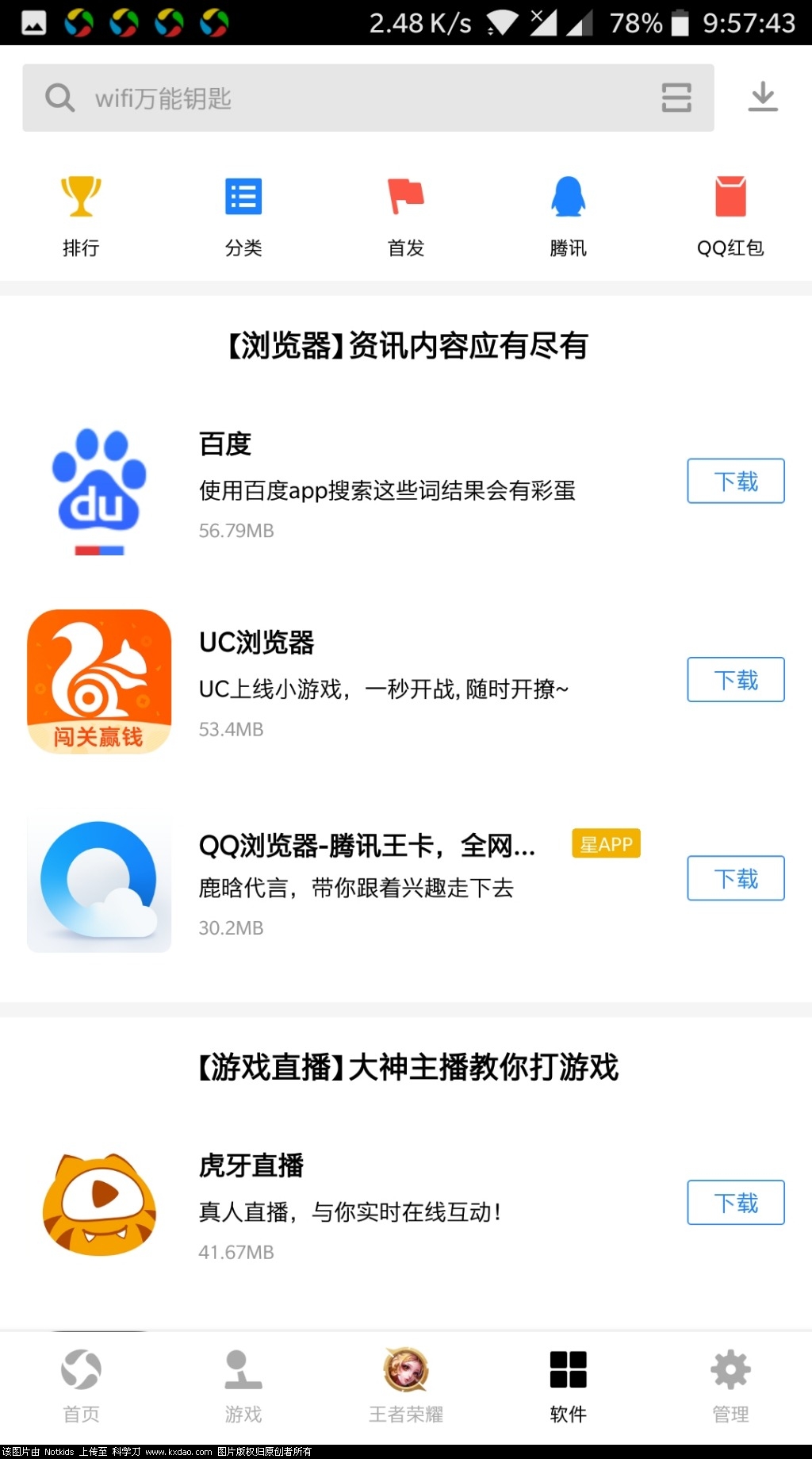This screenshot has width=812, height=1459.
Task: Open the 排行 rankings section
Action: [80, 214]
